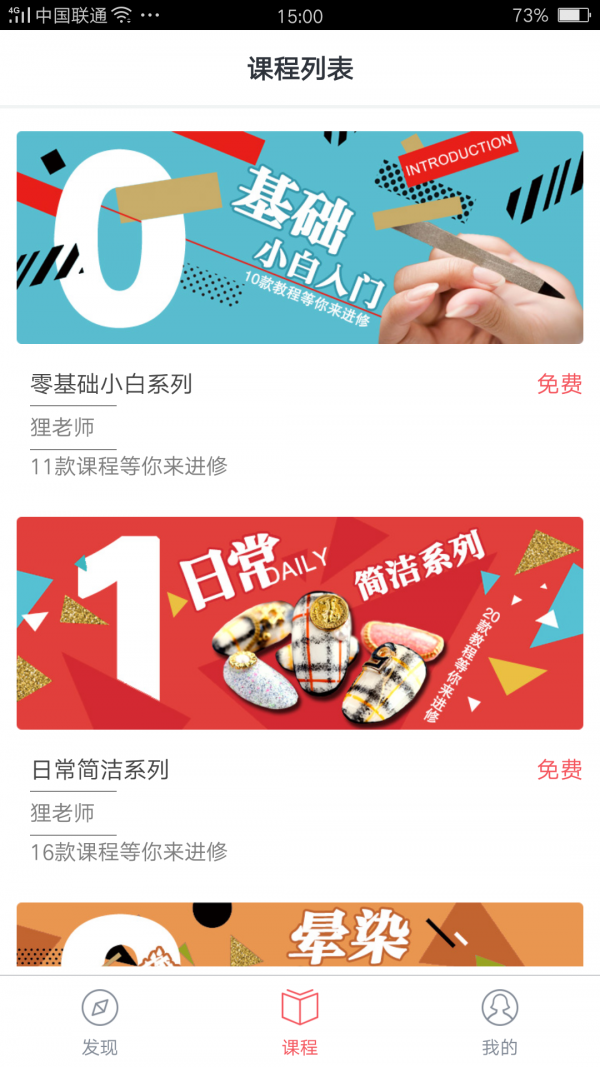The width and height of the screenshot is (600, 1067).
Task: Switch to the 发现 tab
Action: (x=100, y=1021)
